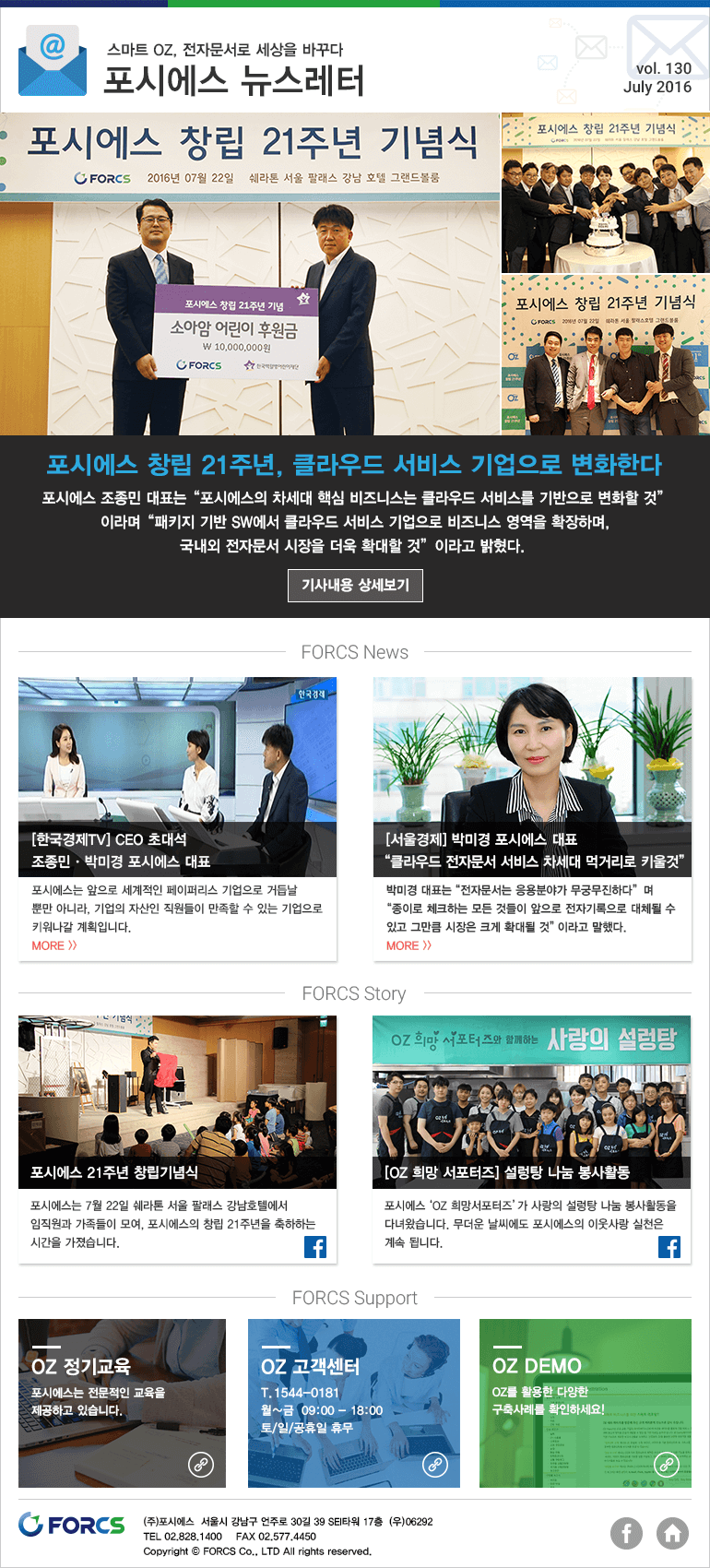Open MORE under the 한국경제TV CEO 초대석 article
This screenshot has height=1568, width=710.
pos(54,945)
